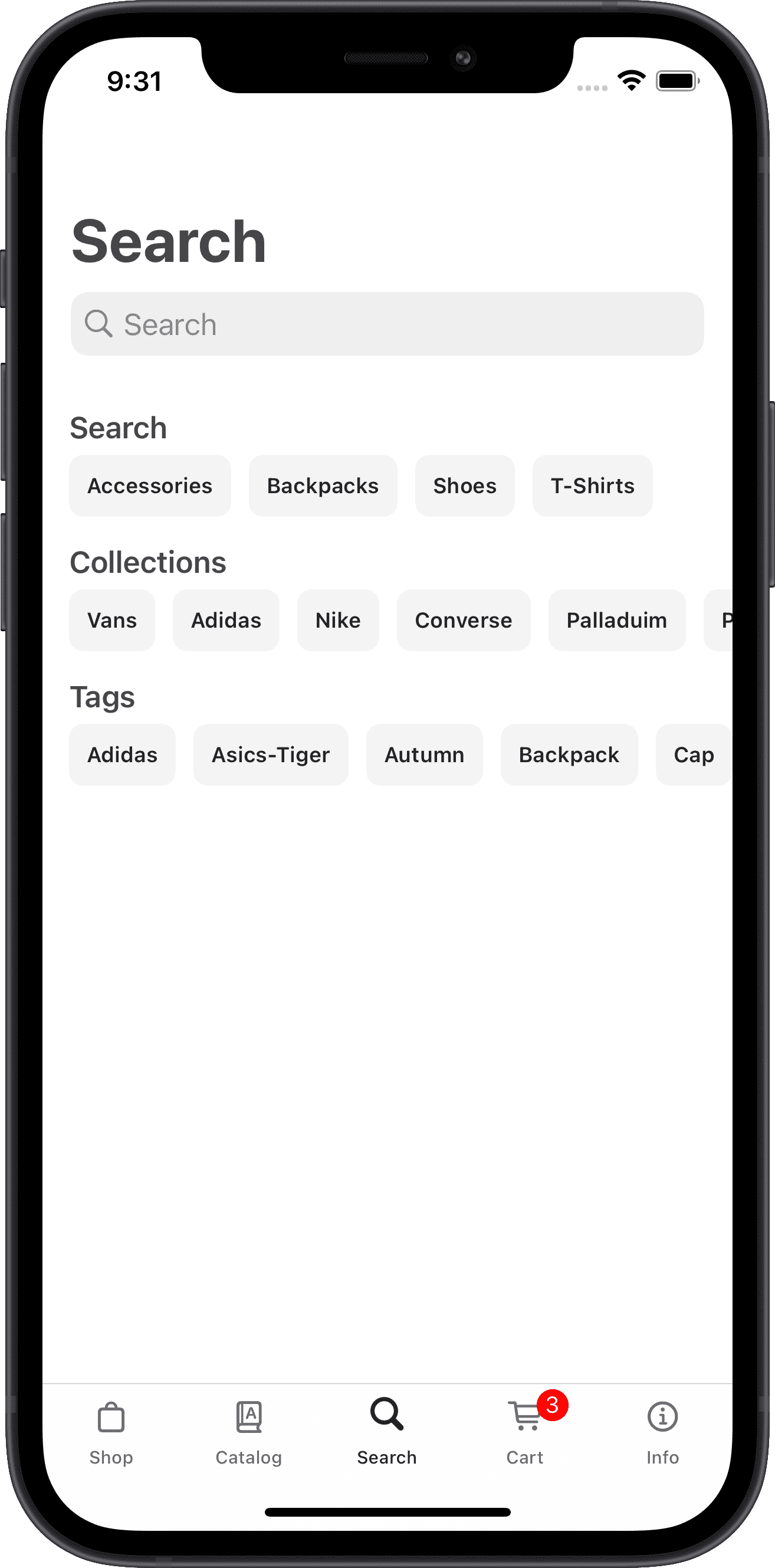Filter by the Backpack tag
Screen dimensions: 775x1568
[569, 755]
